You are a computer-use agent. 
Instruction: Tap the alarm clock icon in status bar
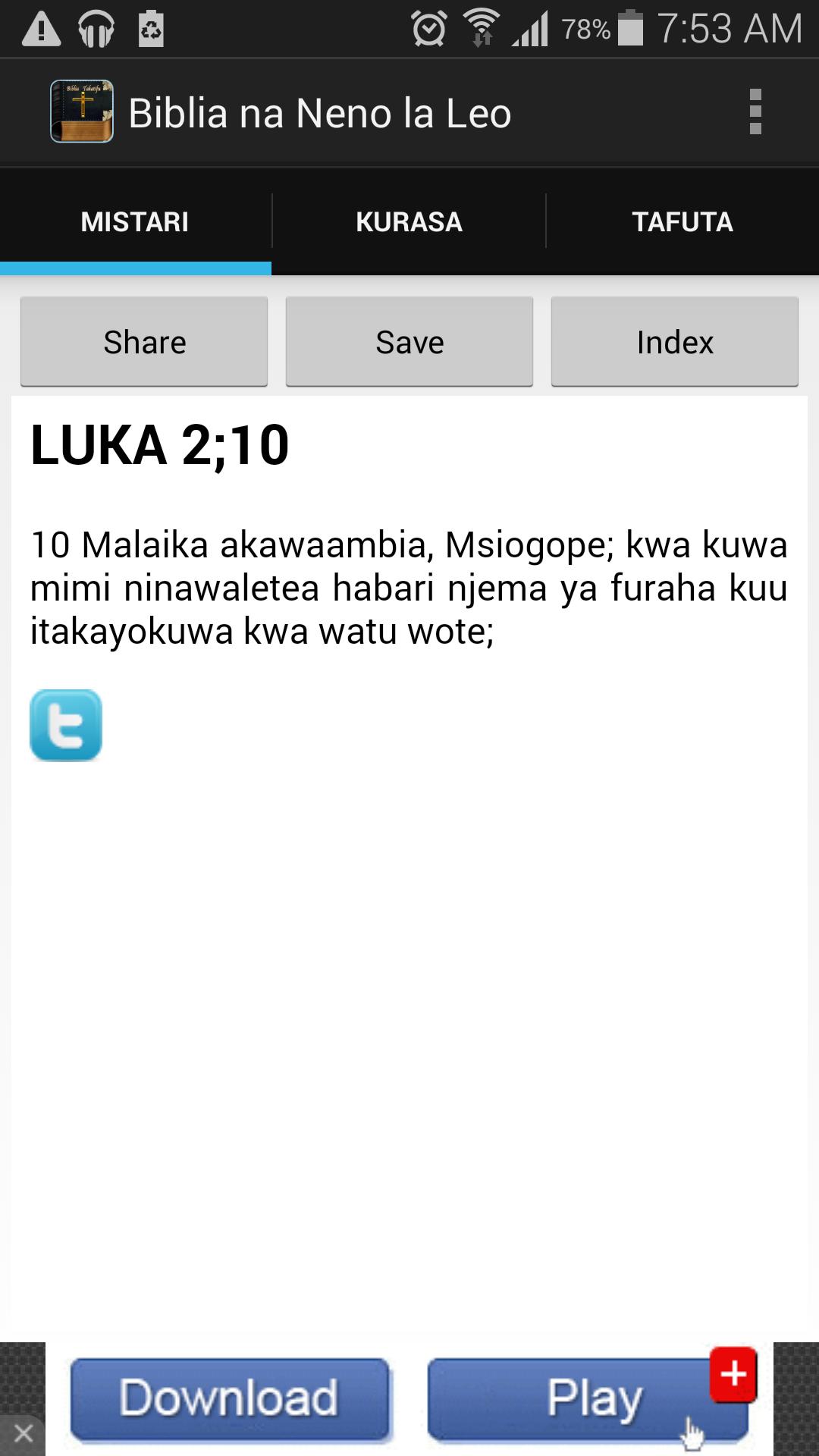click(428, 27)
